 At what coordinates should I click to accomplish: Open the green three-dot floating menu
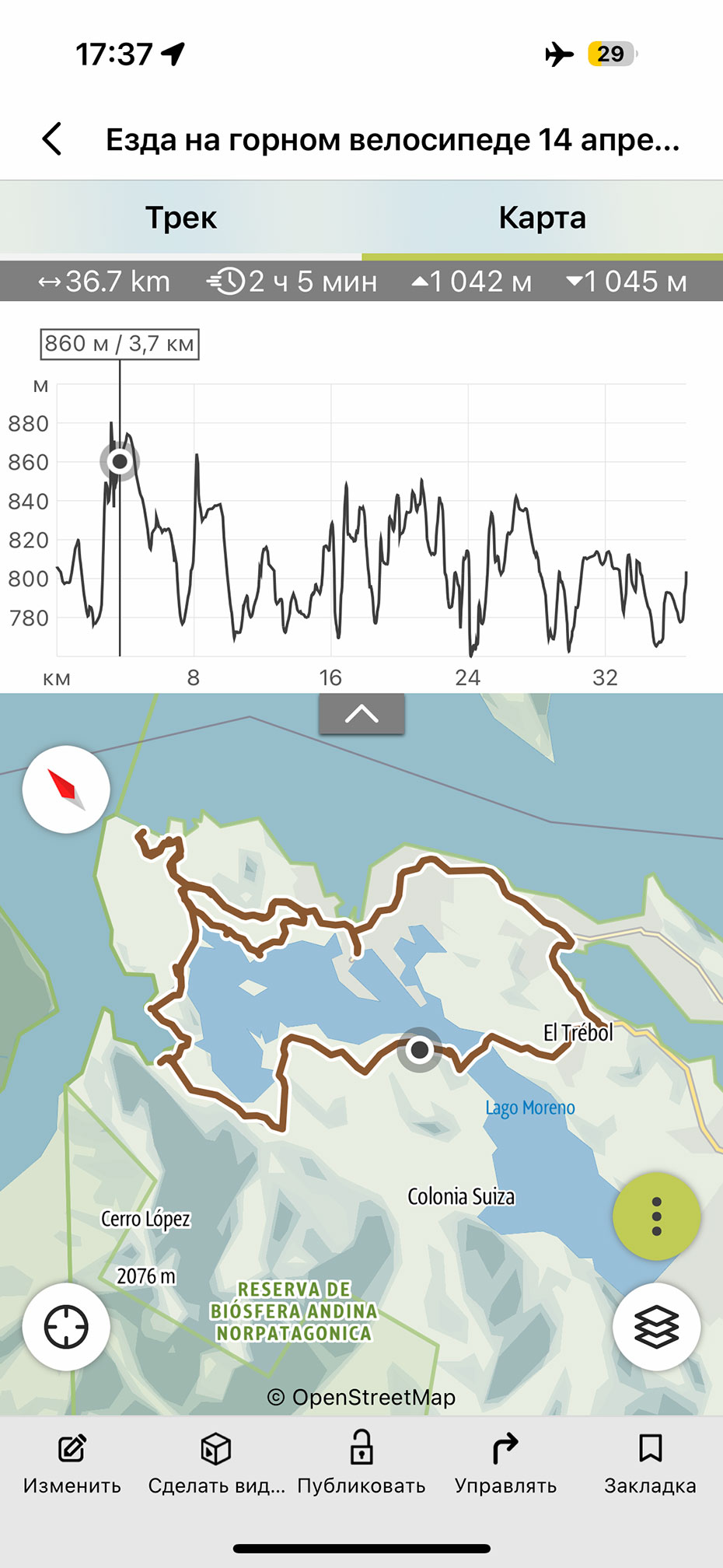(x=656, y=1216)
